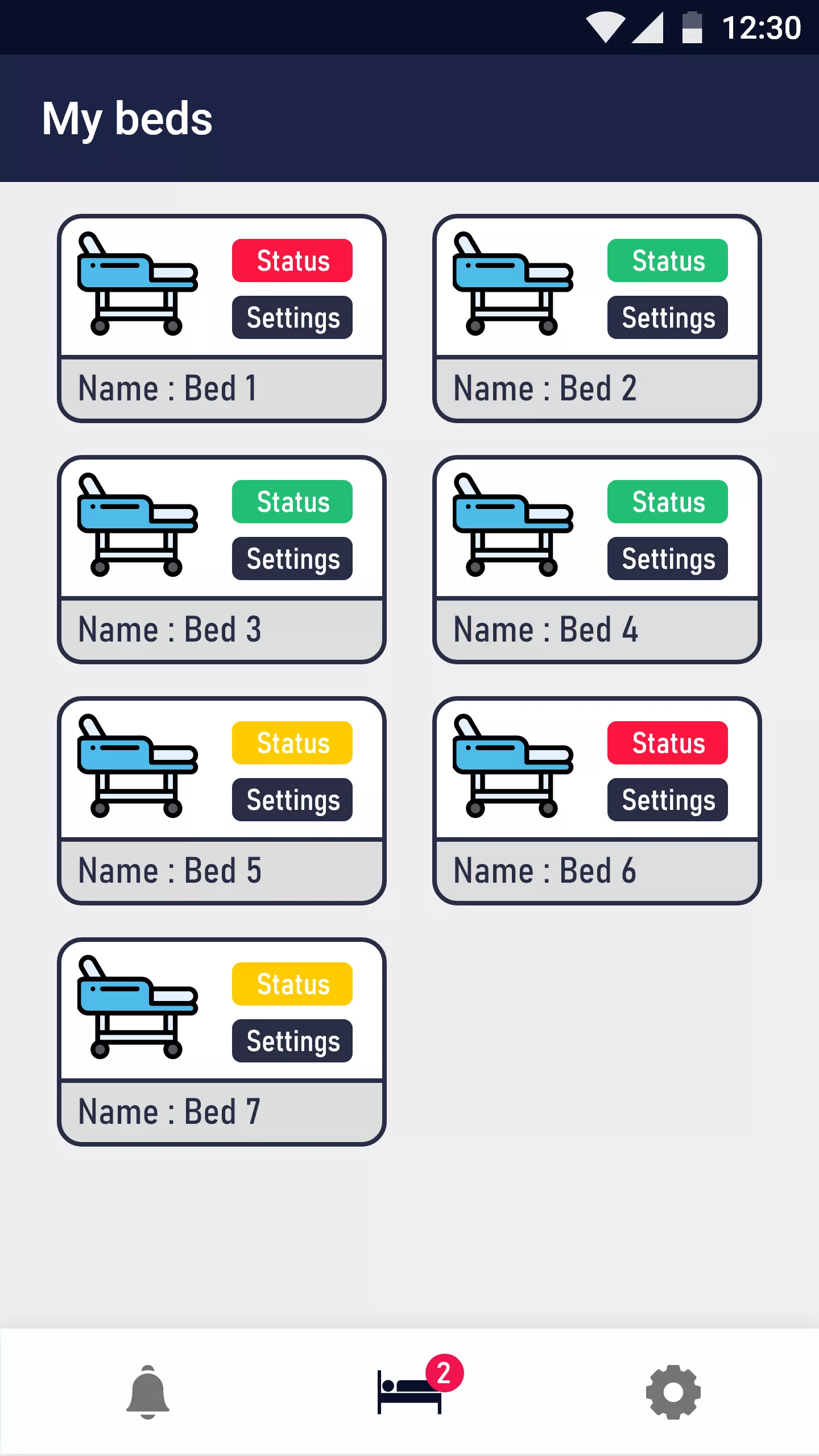The height and width of the screenshot is (1456, 819).
Task: View the yellow Status of Bed 5
Action: pos(292,743)
